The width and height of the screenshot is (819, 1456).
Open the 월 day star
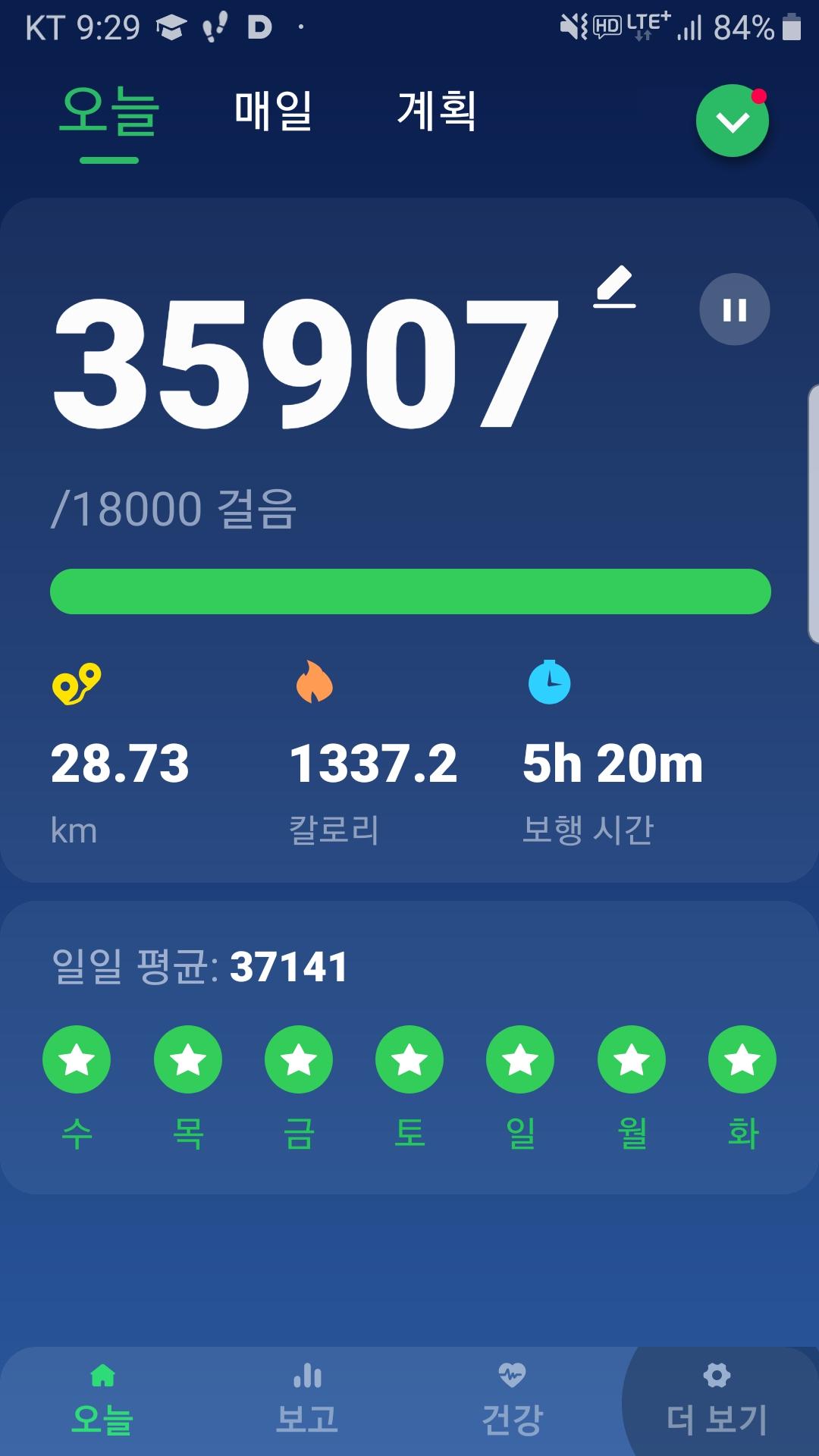(632, 1059)
